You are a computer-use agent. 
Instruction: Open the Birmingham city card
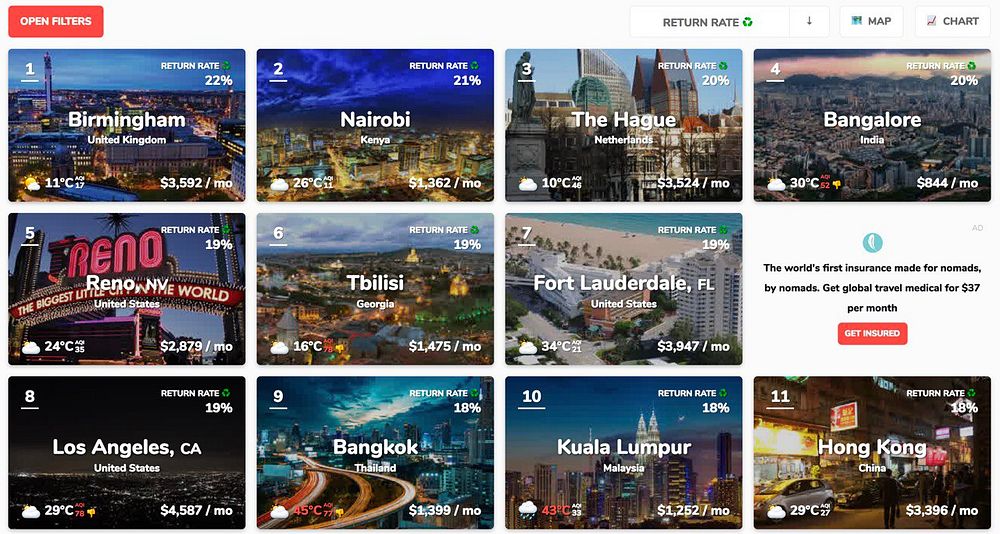coord(126,125)
